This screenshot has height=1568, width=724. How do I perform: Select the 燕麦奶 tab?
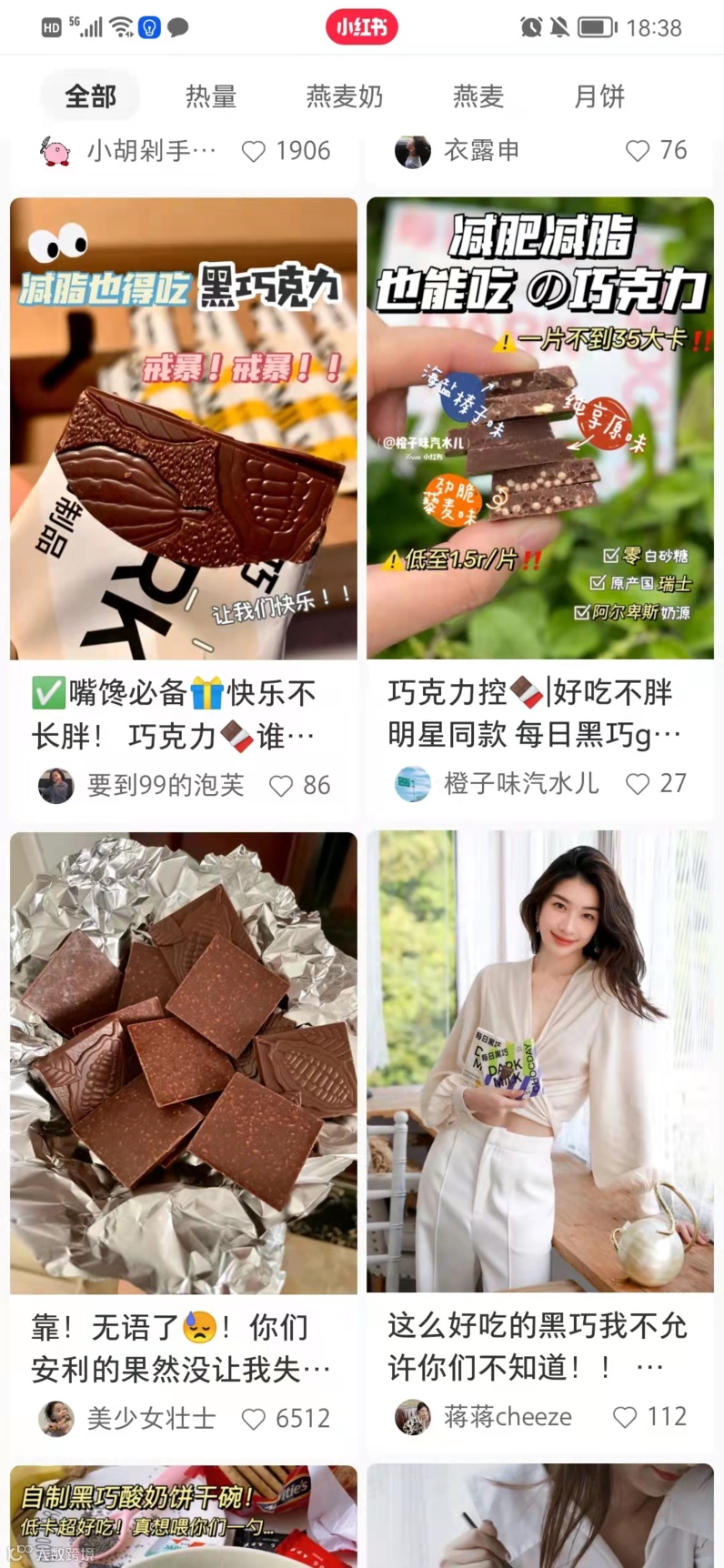[345, 96]
